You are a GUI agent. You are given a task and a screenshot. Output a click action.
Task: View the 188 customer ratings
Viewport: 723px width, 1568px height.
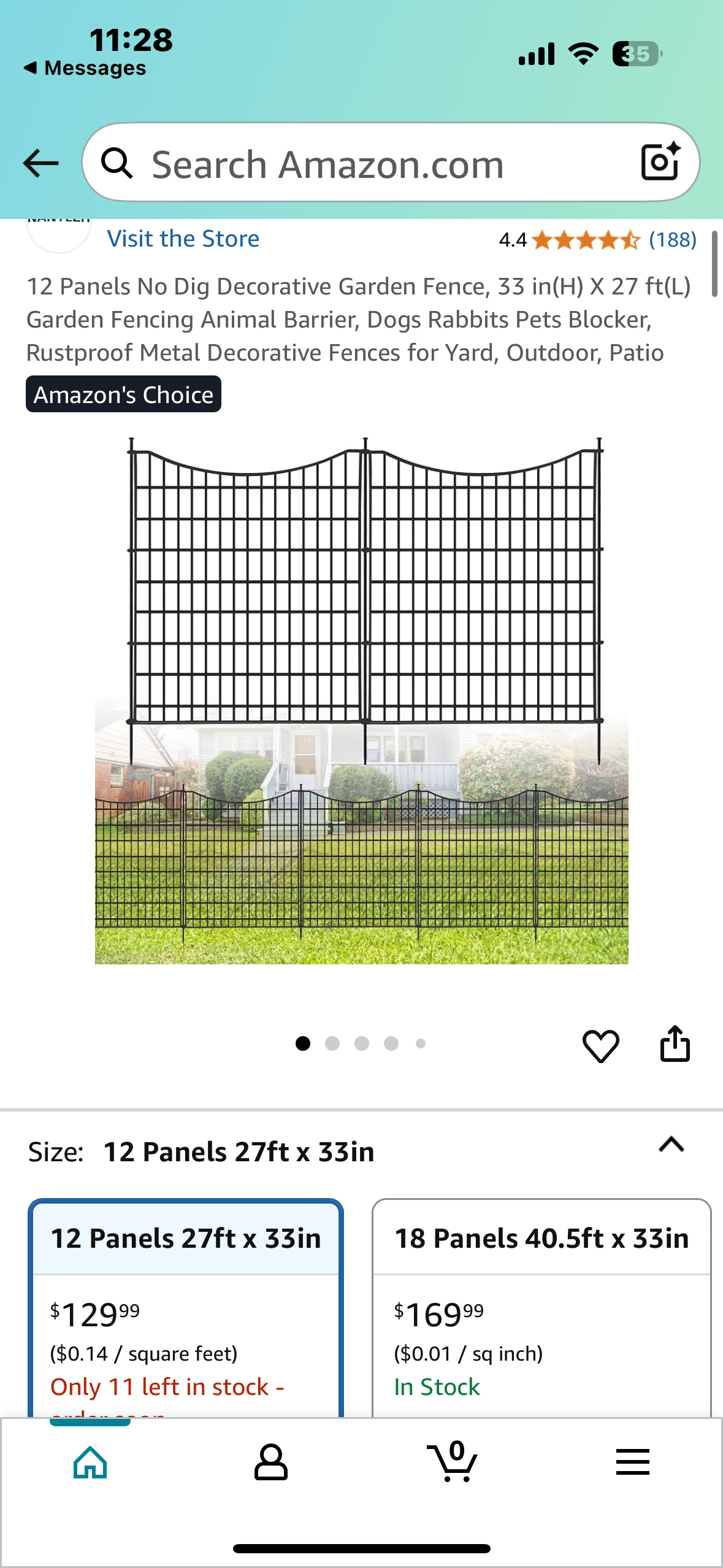(672, 239)
